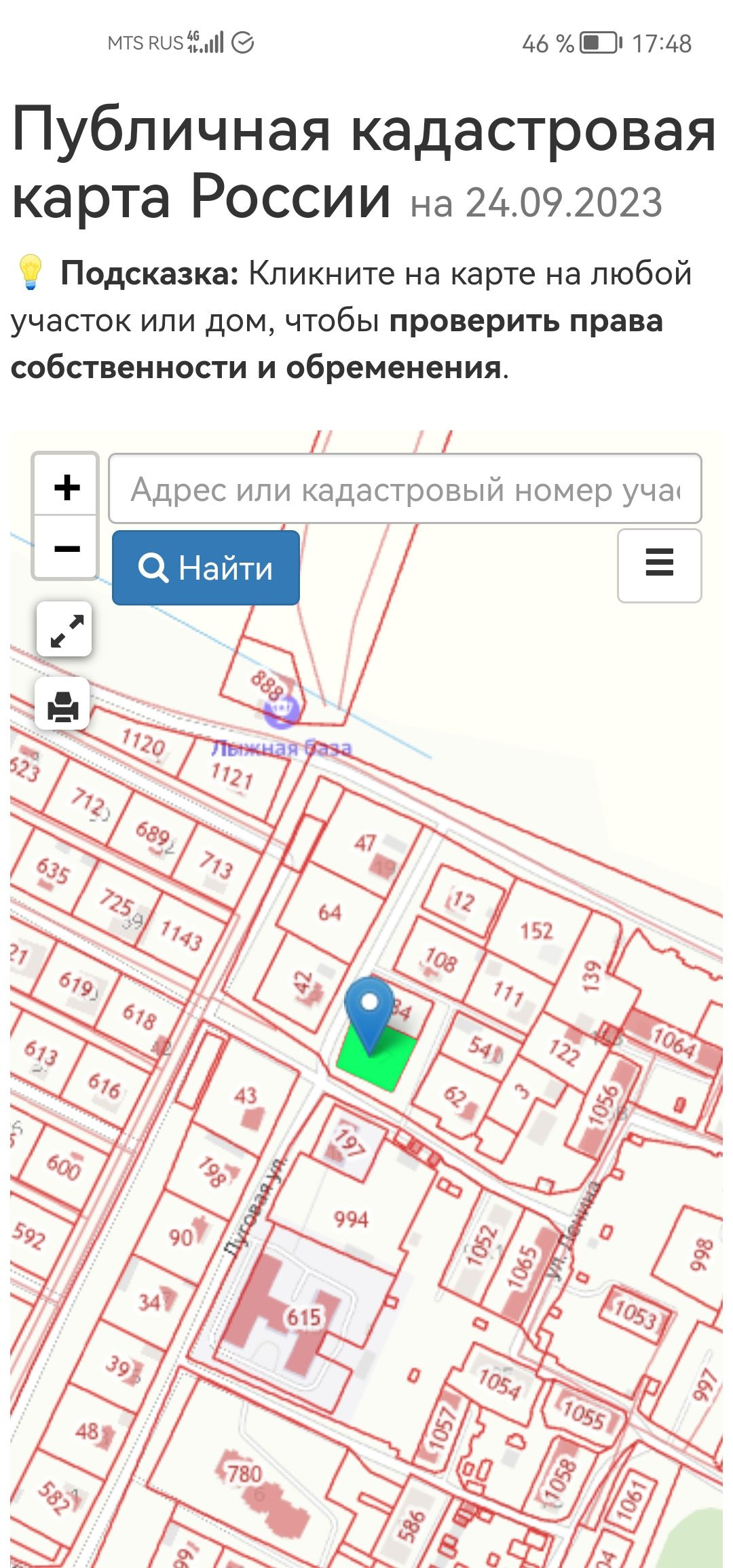Open the hamburger menu on the map
Screen dimensions: 733x1568
click(659, 565)
